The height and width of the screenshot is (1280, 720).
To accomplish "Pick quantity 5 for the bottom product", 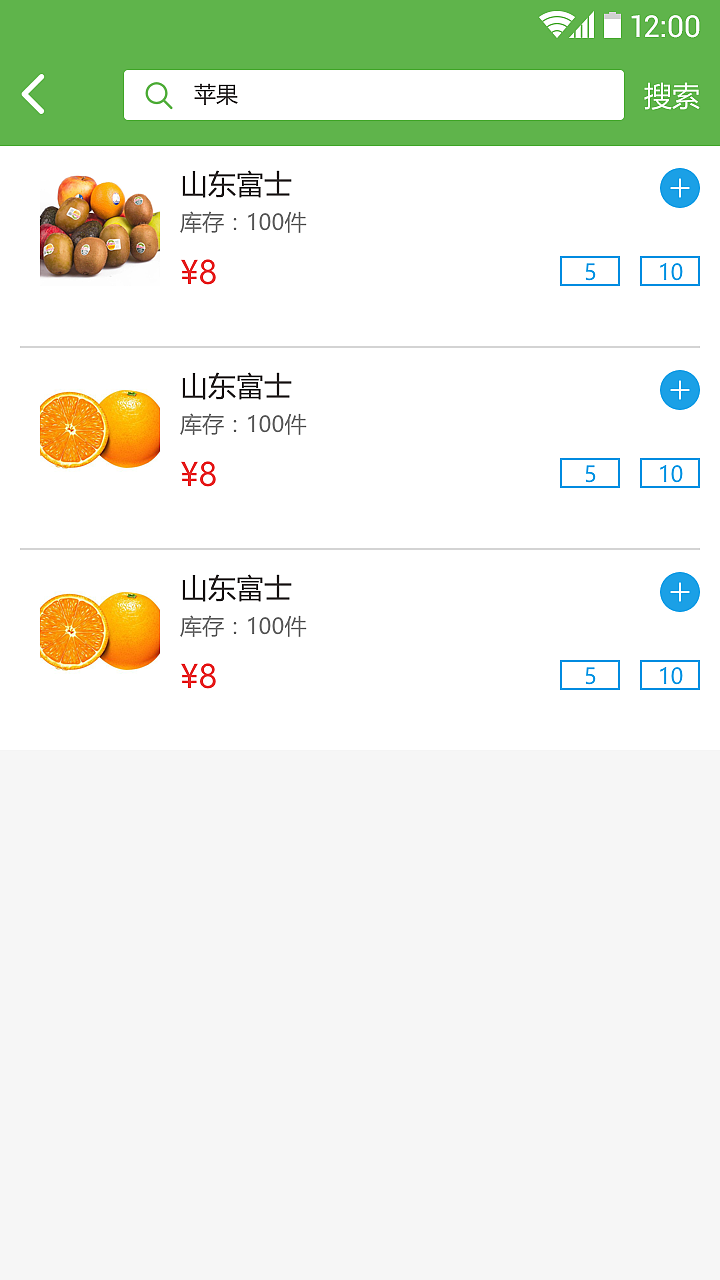I will (589, 675).
